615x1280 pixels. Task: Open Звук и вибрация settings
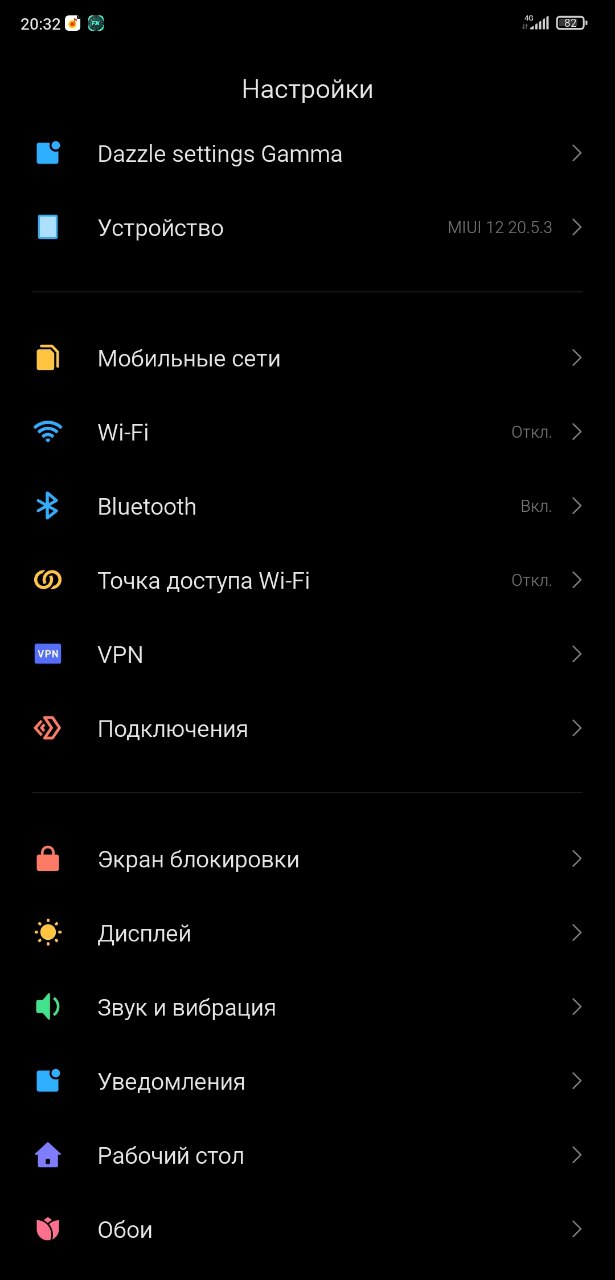(x=307, y=1007)
